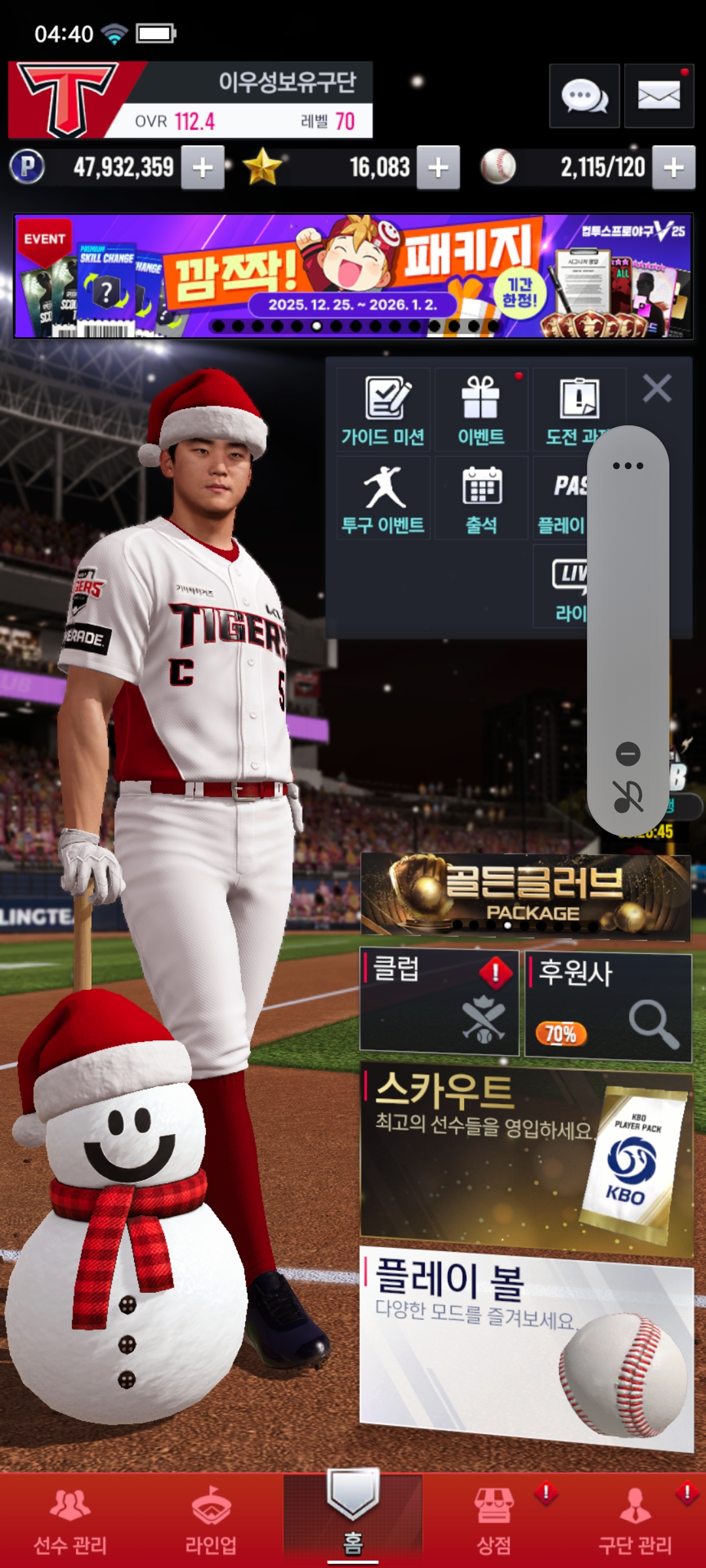The image size is (706, 1568).
Task: Open the mailbox envelope icon
Action: coord(658,96)
